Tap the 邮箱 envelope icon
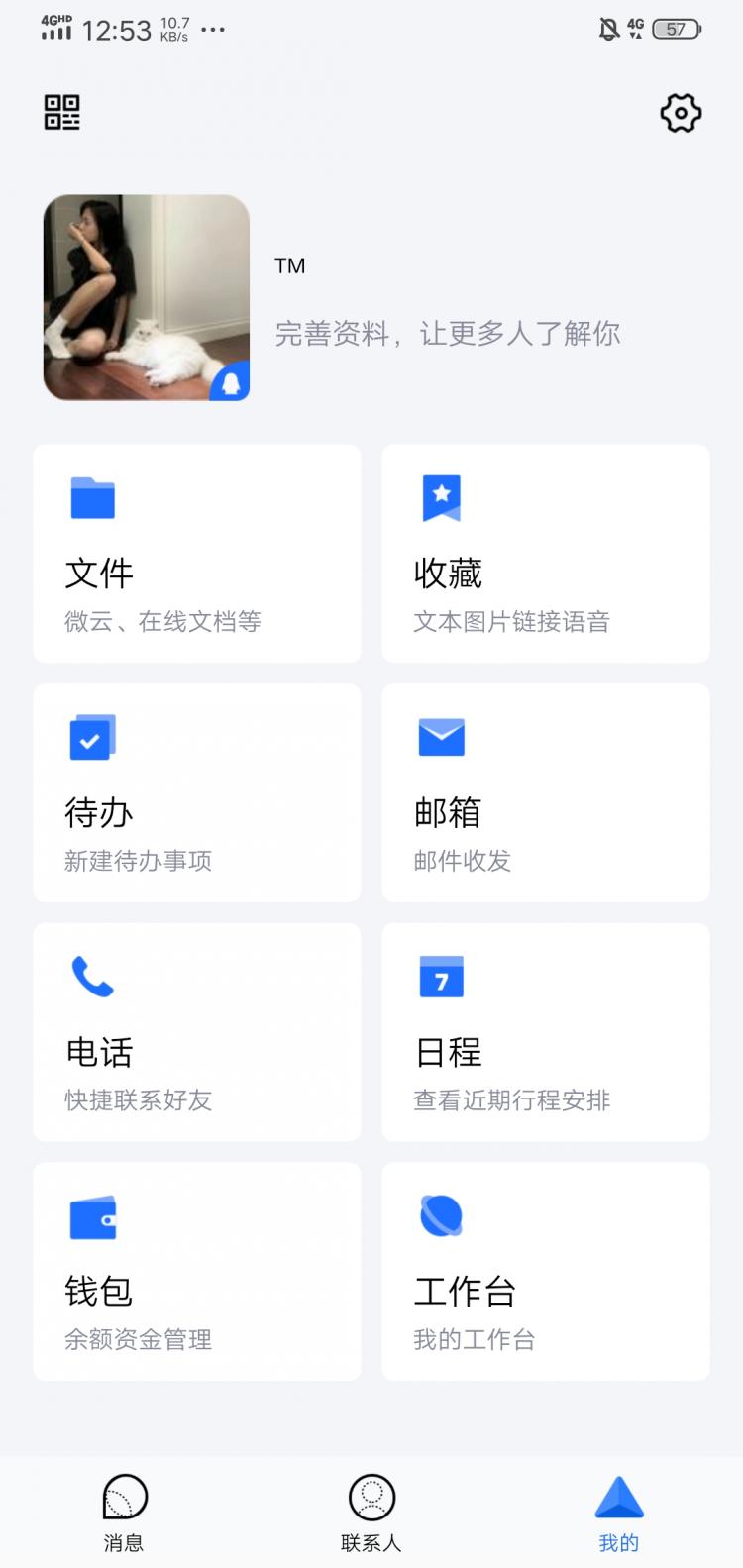743x1568 pixels. pyautogui.click(x=442, y=737)
